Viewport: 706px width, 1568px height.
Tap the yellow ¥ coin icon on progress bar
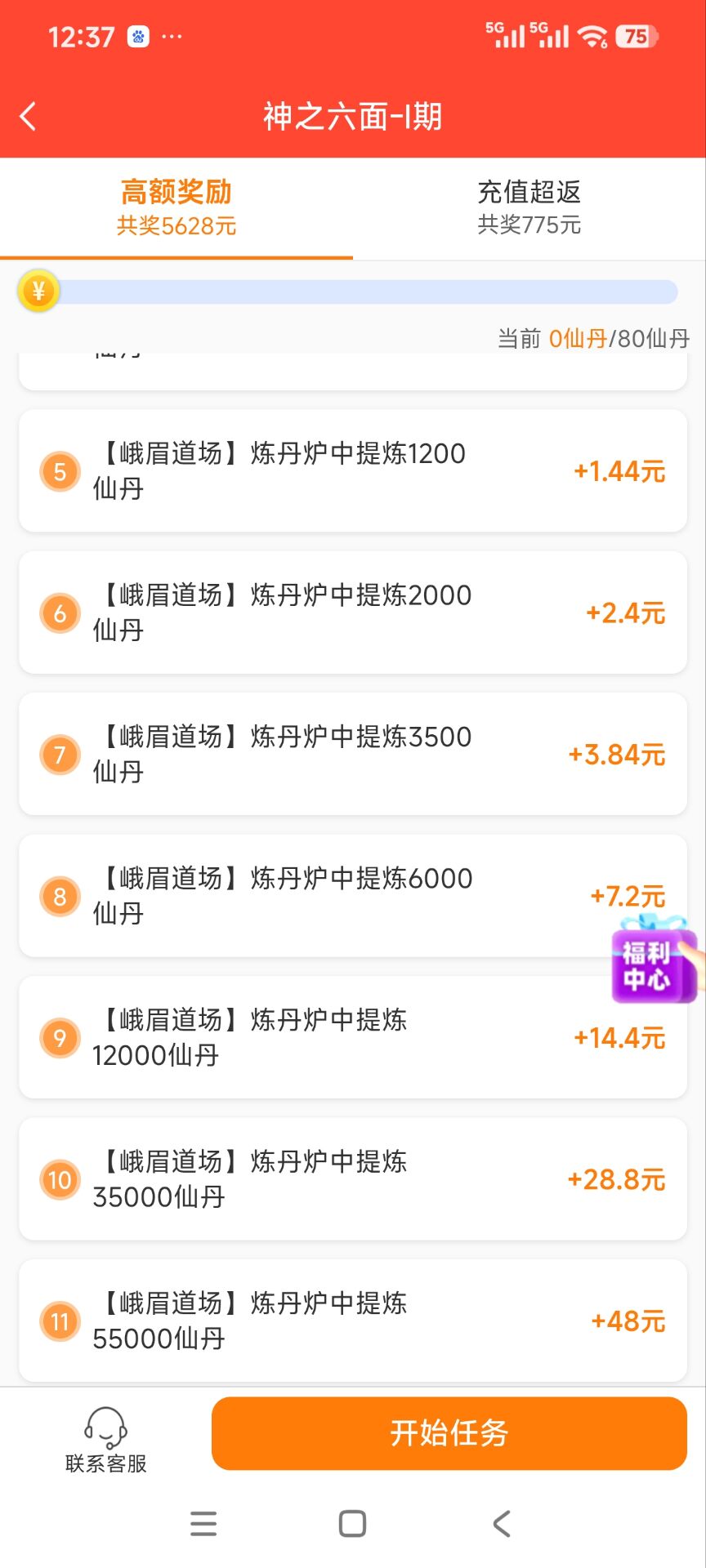(38, 292)
